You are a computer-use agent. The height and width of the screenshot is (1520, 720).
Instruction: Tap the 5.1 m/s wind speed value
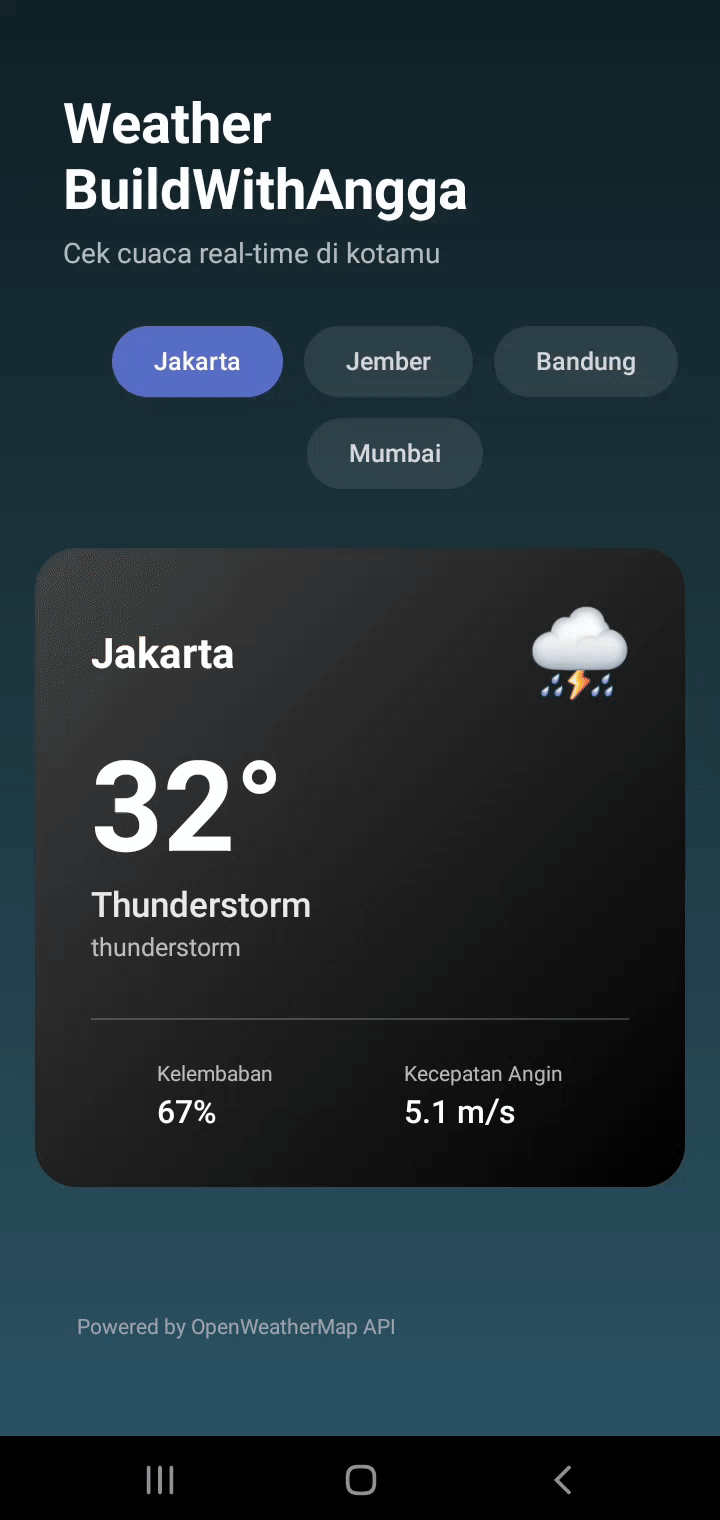(459, 1111)
